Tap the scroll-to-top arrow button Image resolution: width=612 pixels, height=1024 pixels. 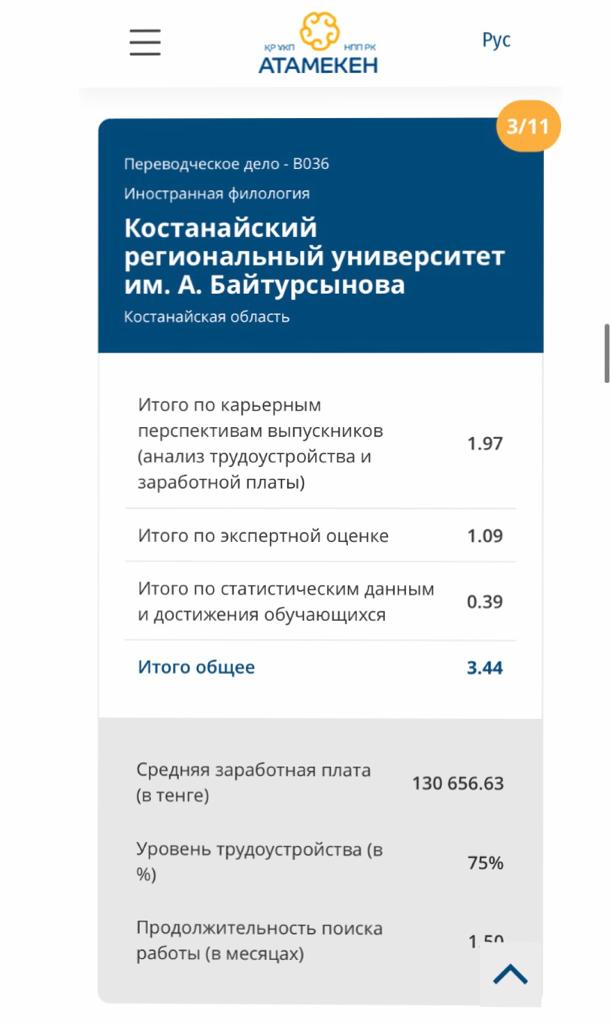pyautogui.click(x=510, y=974)
